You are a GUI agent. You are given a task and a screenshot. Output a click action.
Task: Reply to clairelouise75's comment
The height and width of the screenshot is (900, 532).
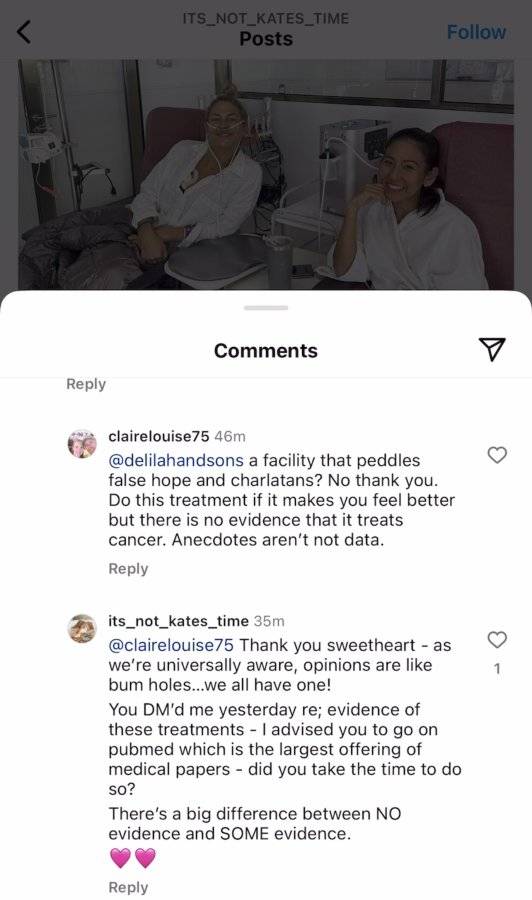coord(129,569)
